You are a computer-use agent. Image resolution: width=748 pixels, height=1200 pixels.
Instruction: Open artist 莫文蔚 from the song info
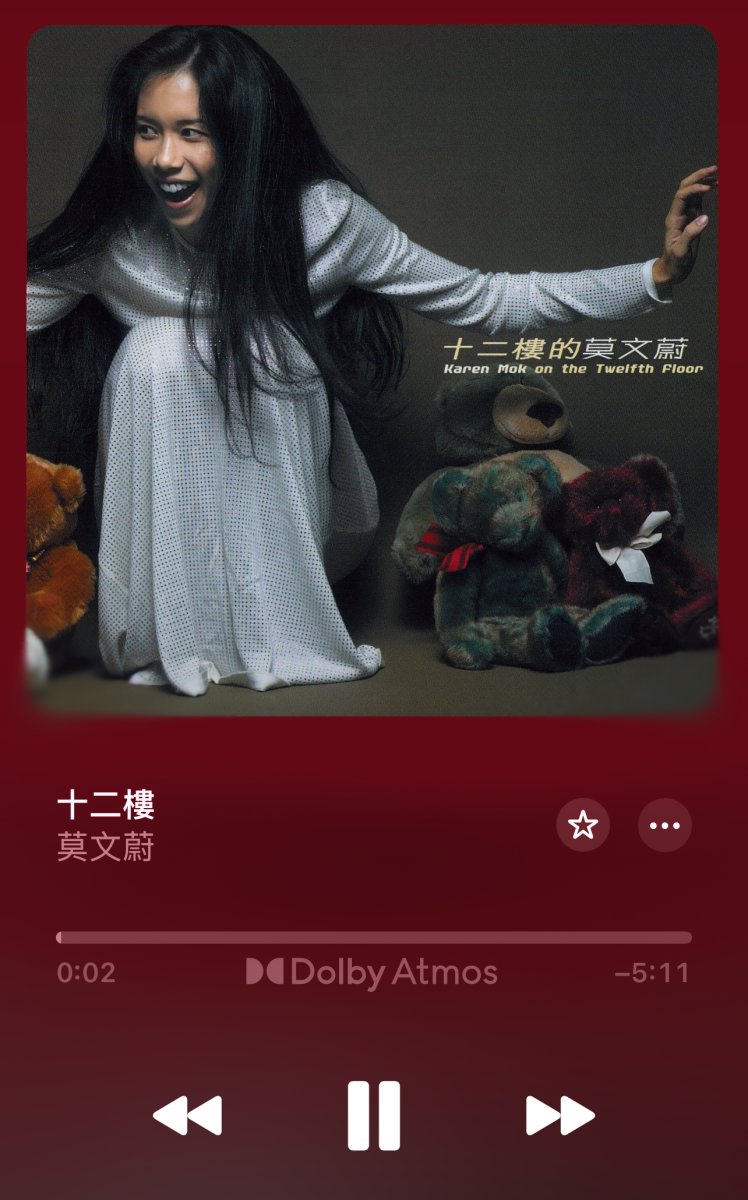(106, 847)
